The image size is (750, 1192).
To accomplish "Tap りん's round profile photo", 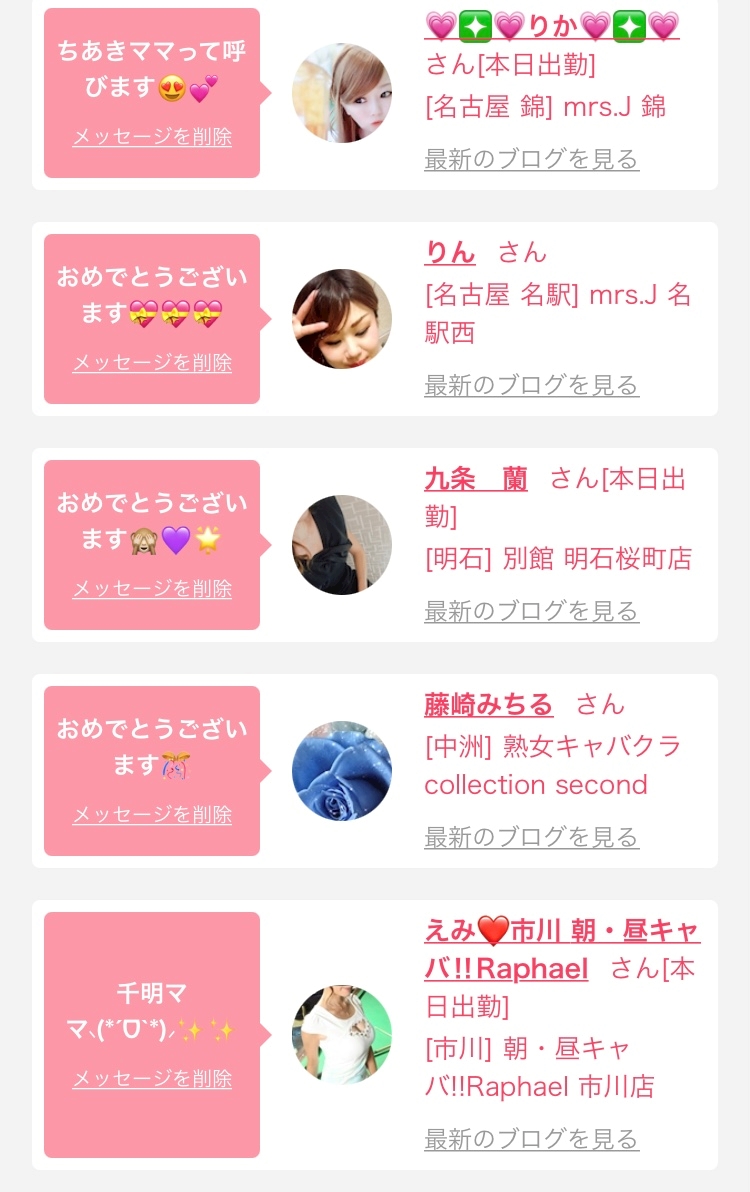I will click(x=342, y=319).
